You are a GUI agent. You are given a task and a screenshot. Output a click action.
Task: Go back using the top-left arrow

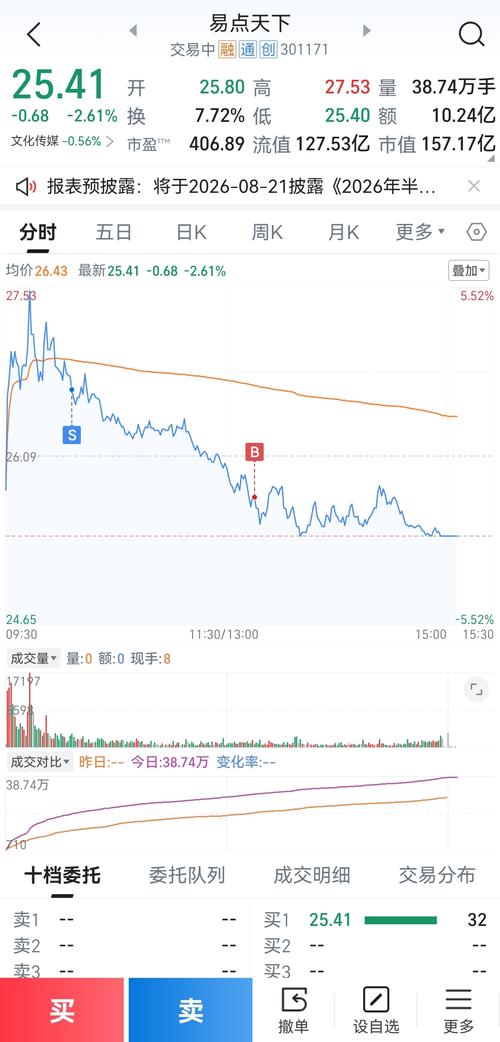point(34,34)
